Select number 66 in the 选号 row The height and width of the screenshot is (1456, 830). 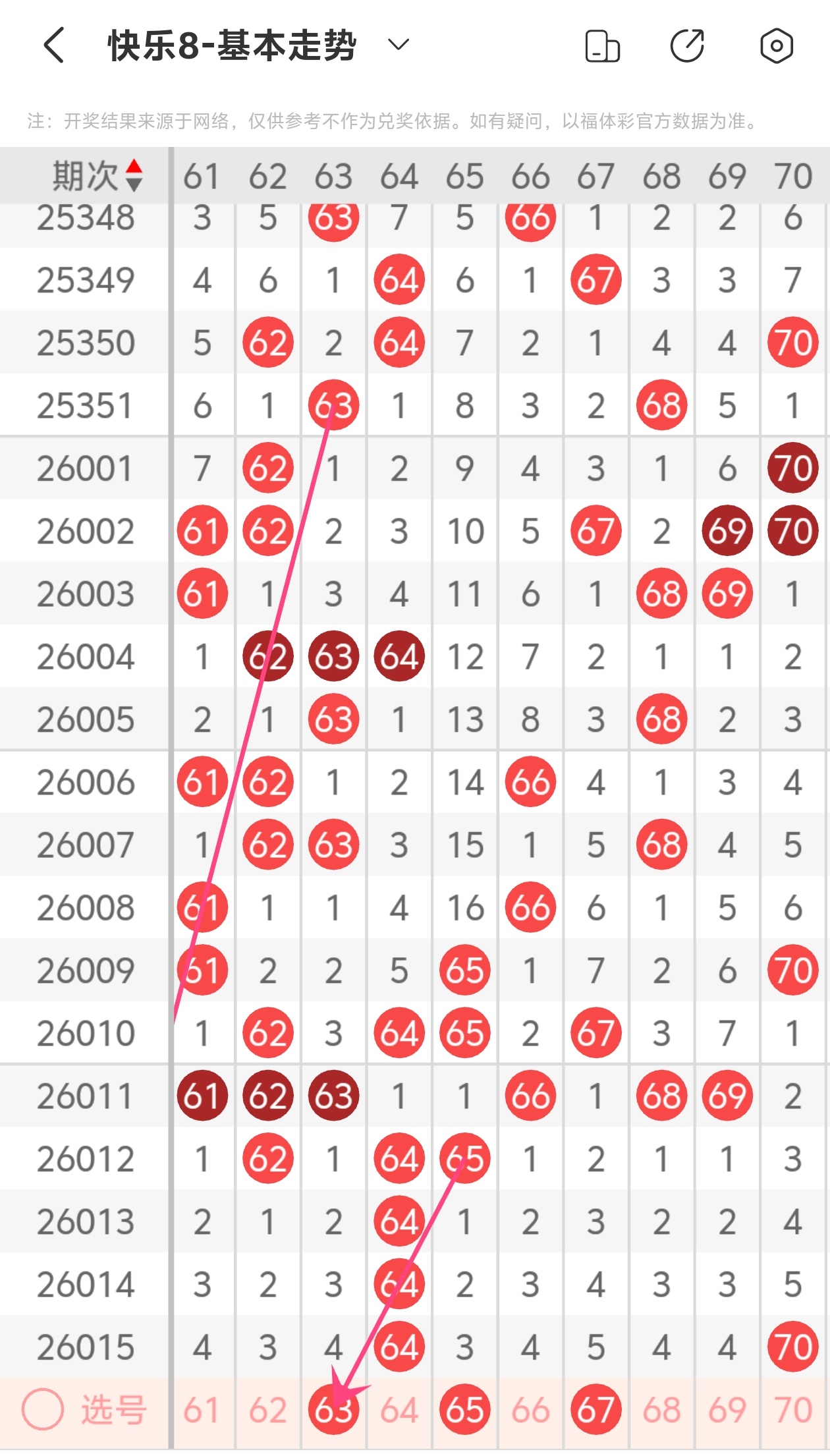click(x=530, y=1410)
